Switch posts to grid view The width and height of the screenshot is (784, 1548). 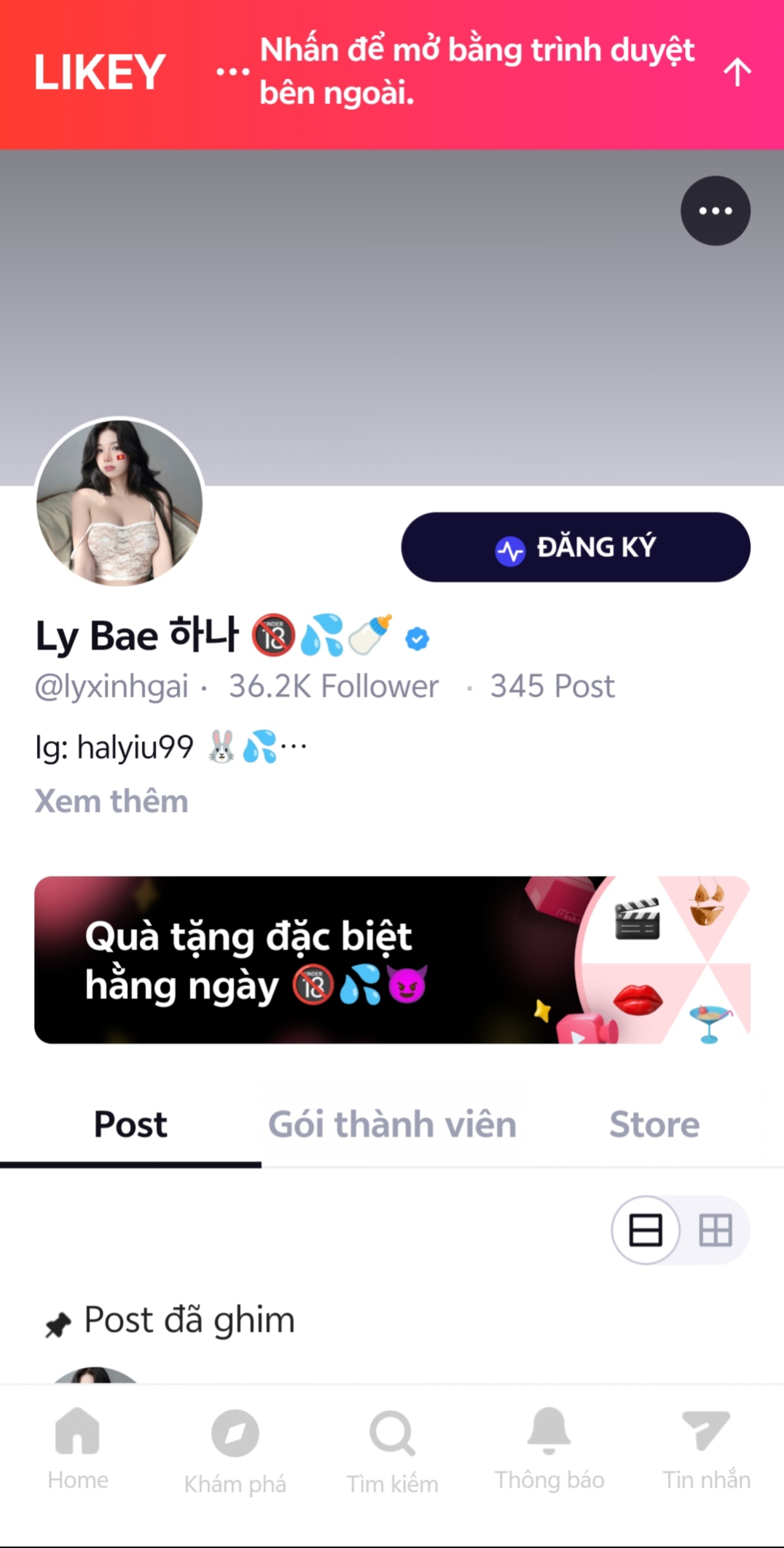[x=715, y=1230]
